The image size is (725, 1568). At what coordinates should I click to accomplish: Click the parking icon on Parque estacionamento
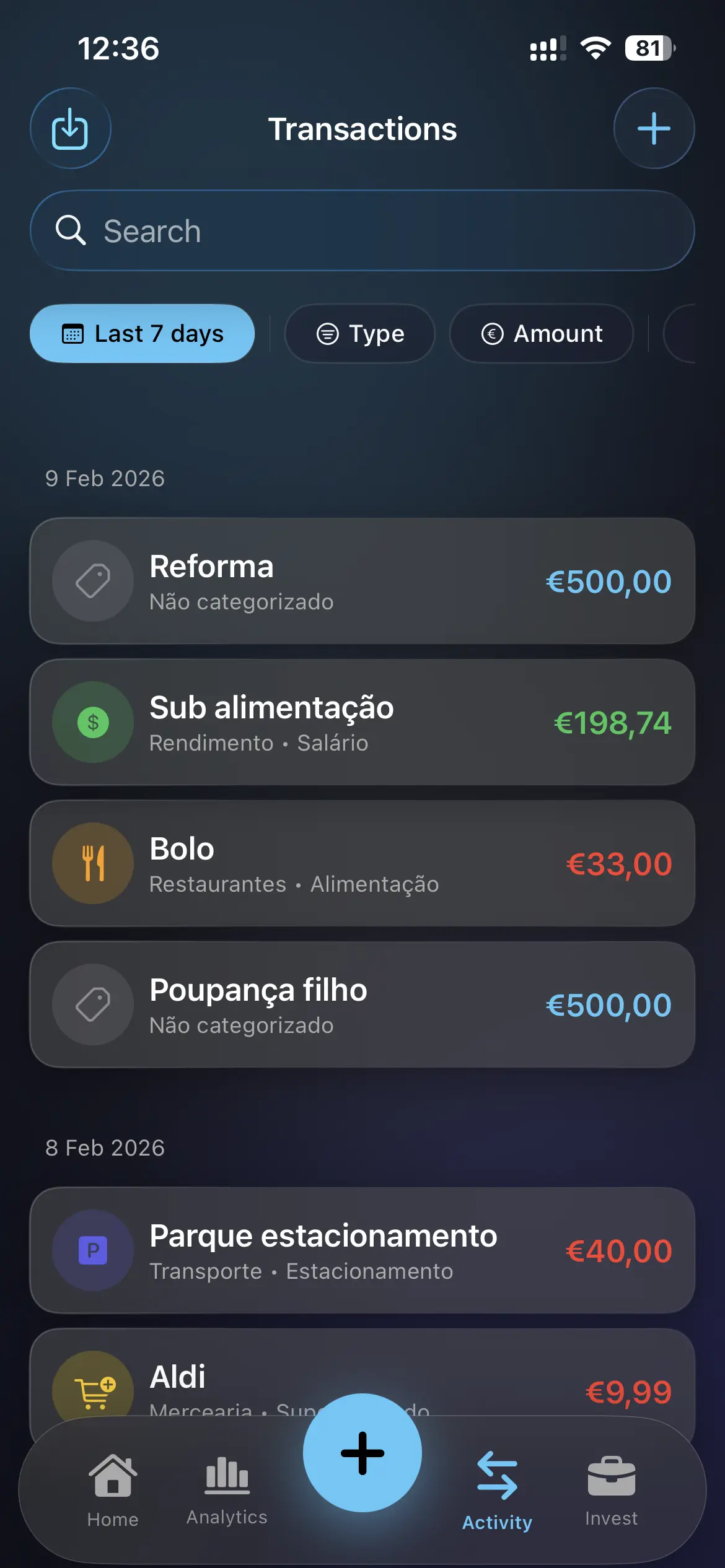[92, 1252]
